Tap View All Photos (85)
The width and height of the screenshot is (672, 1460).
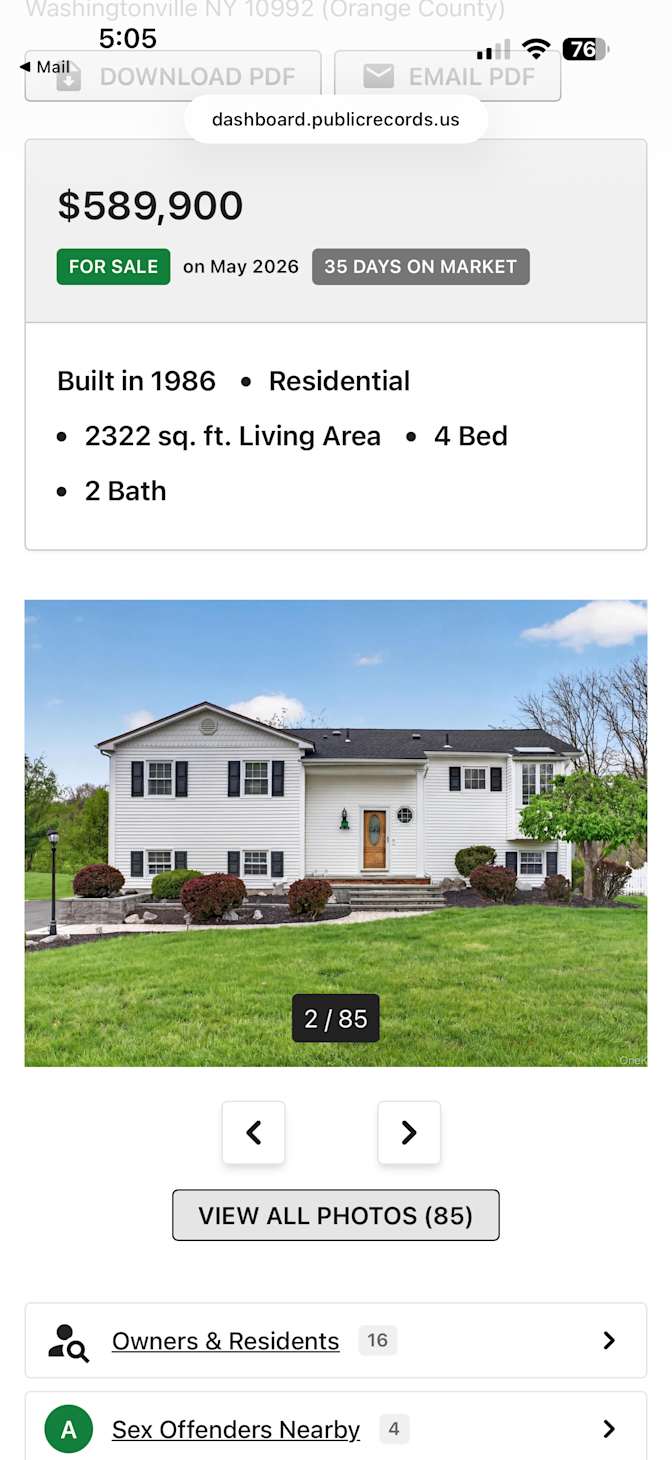336,1215
